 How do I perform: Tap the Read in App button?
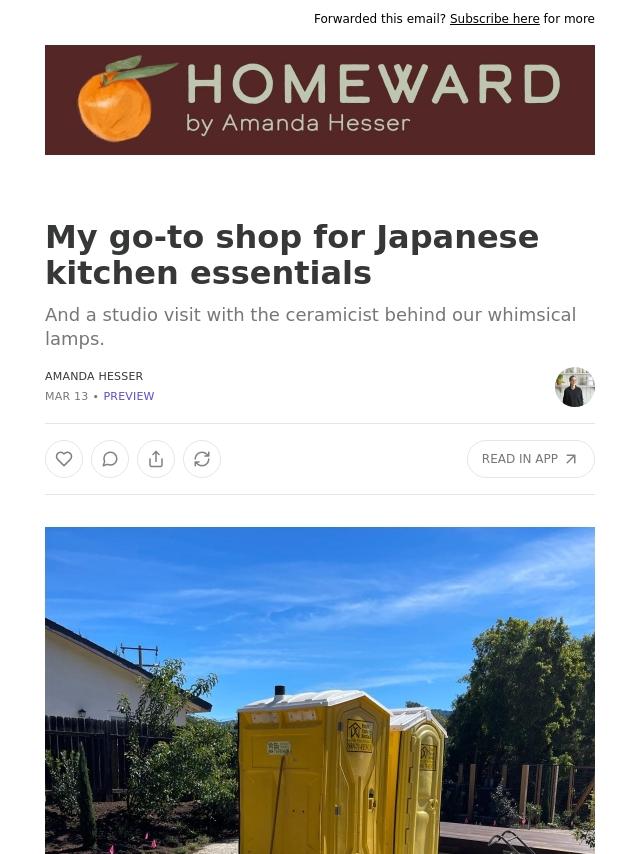pyautogui.click(x=530, y=459)
